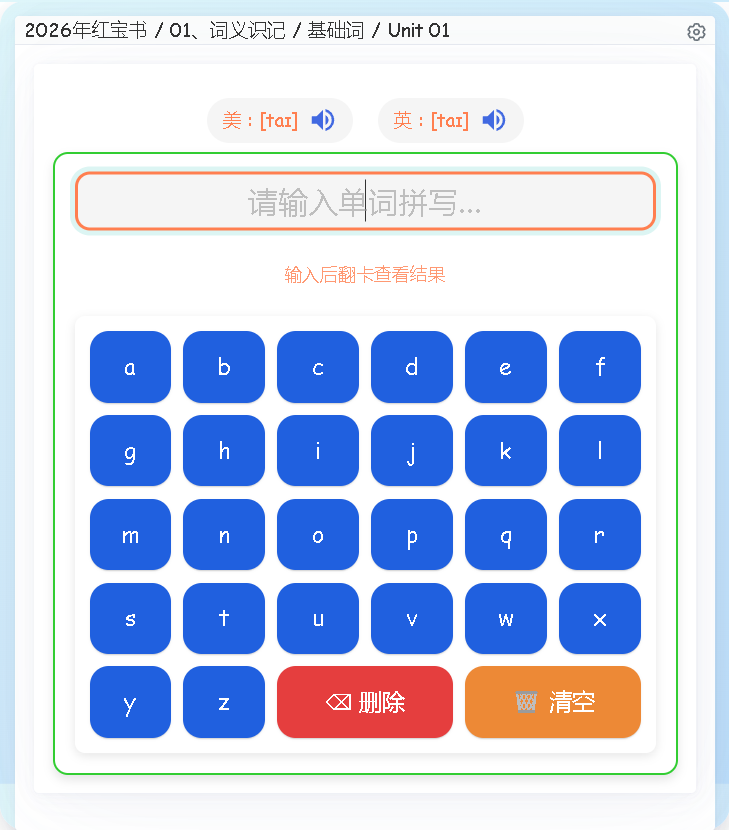Enter the letter z
The height and width of the screenshot is (830, 729).
coord(224,702)
